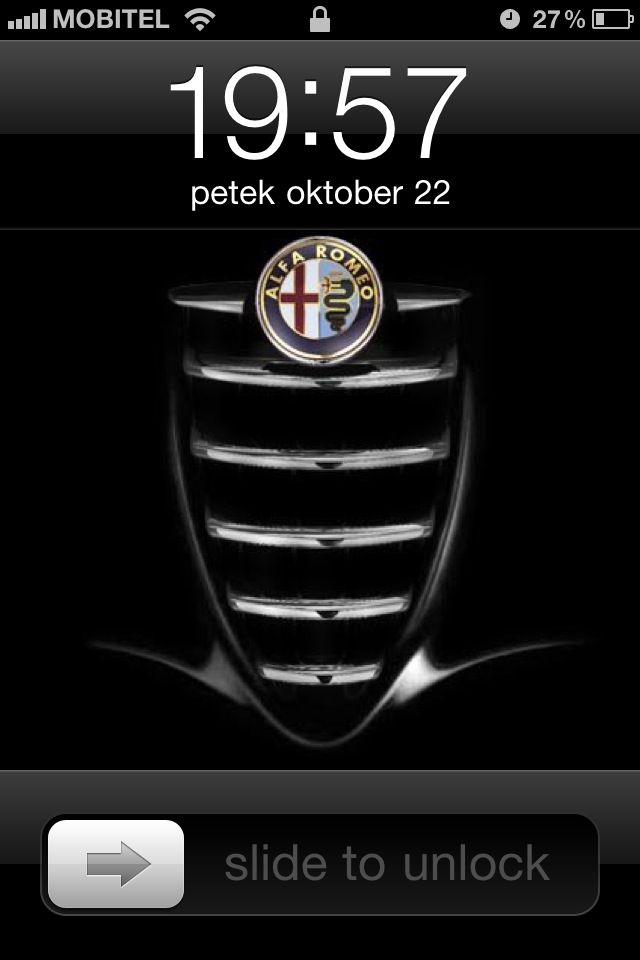Image resolution: width=640 pixels, height=960 pixels.
Task: Tap the slide to unlock arrow knob
Action: coord(116,864)
